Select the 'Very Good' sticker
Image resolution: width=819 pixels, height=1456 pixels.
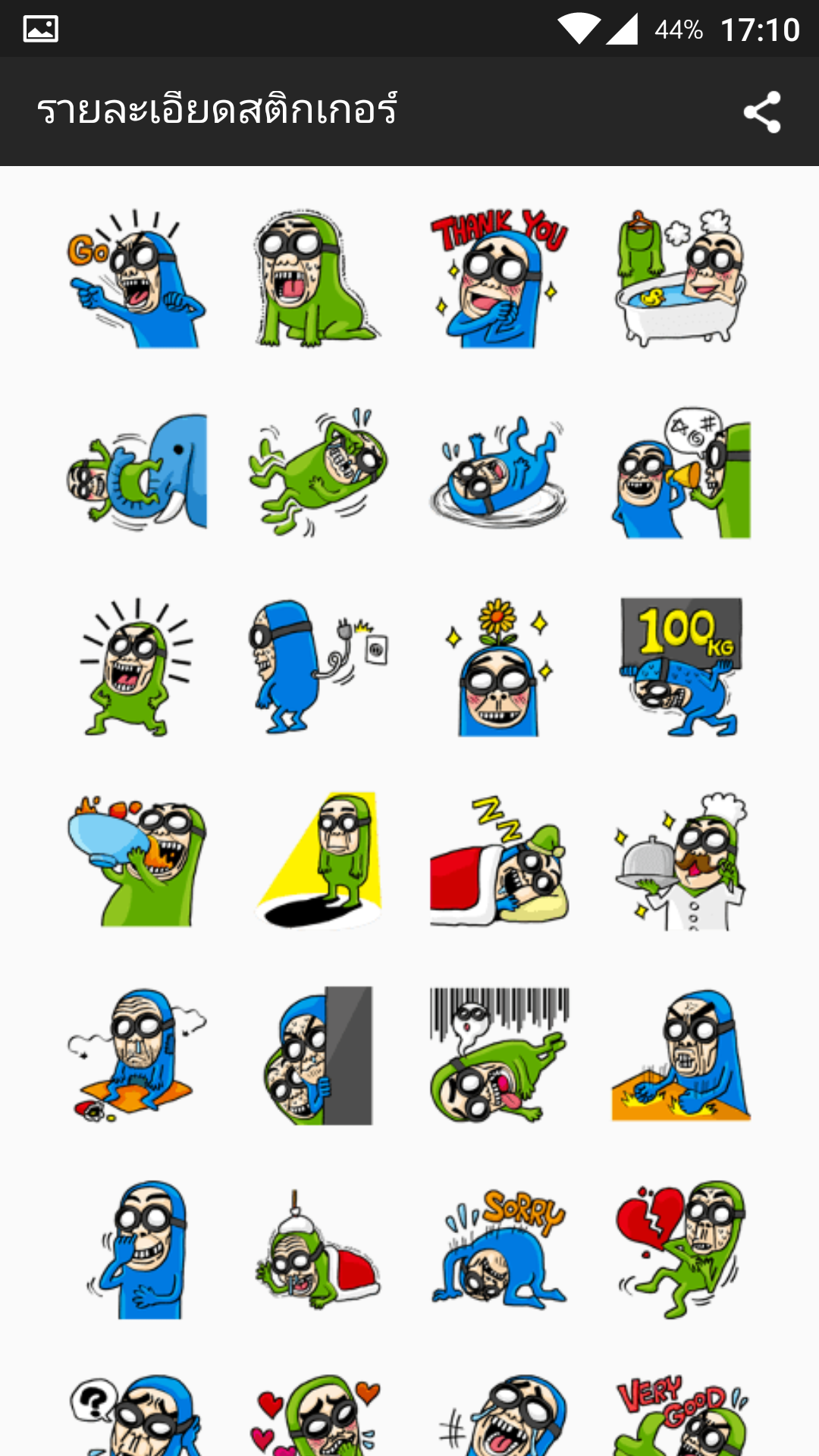tap(681, 1414)
